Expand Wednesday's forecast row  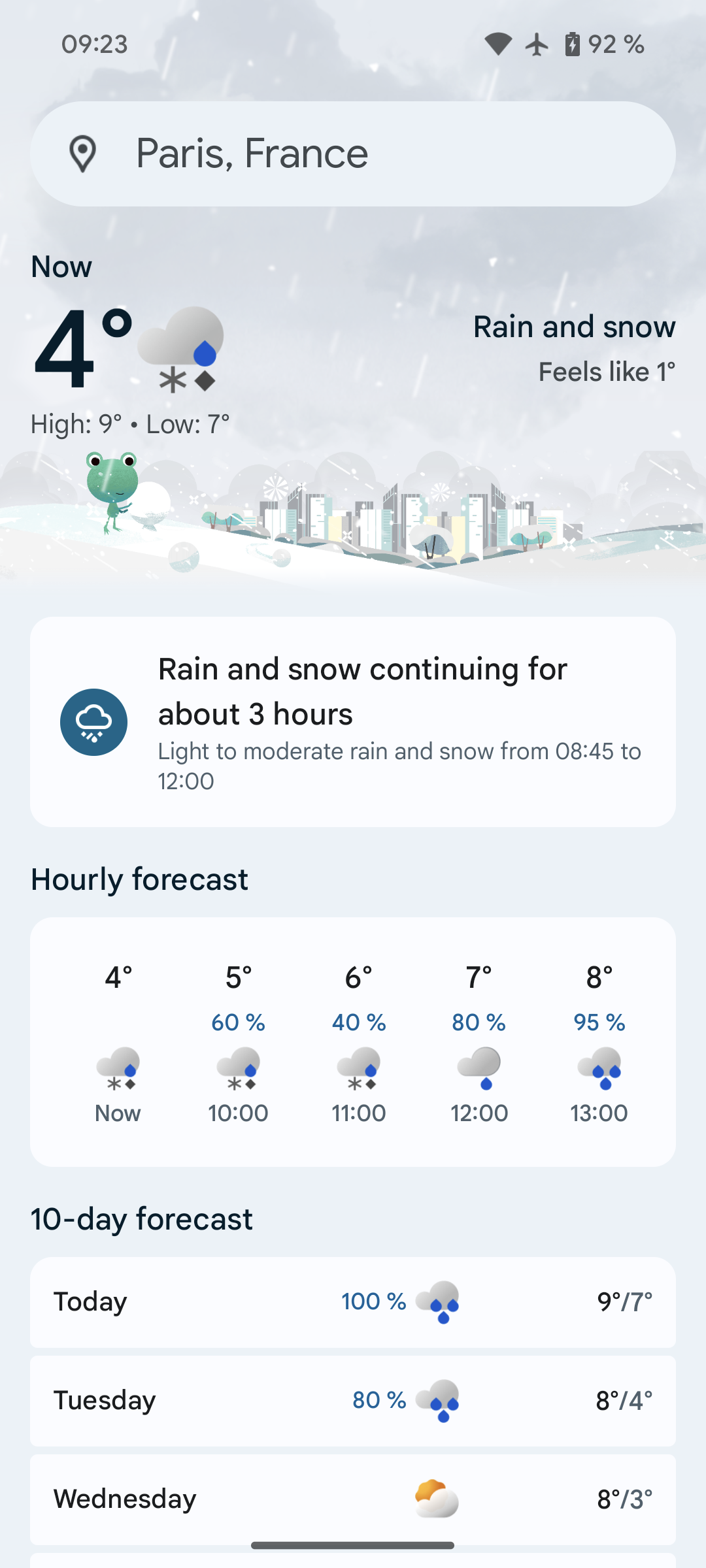[x=353, y=1499]
